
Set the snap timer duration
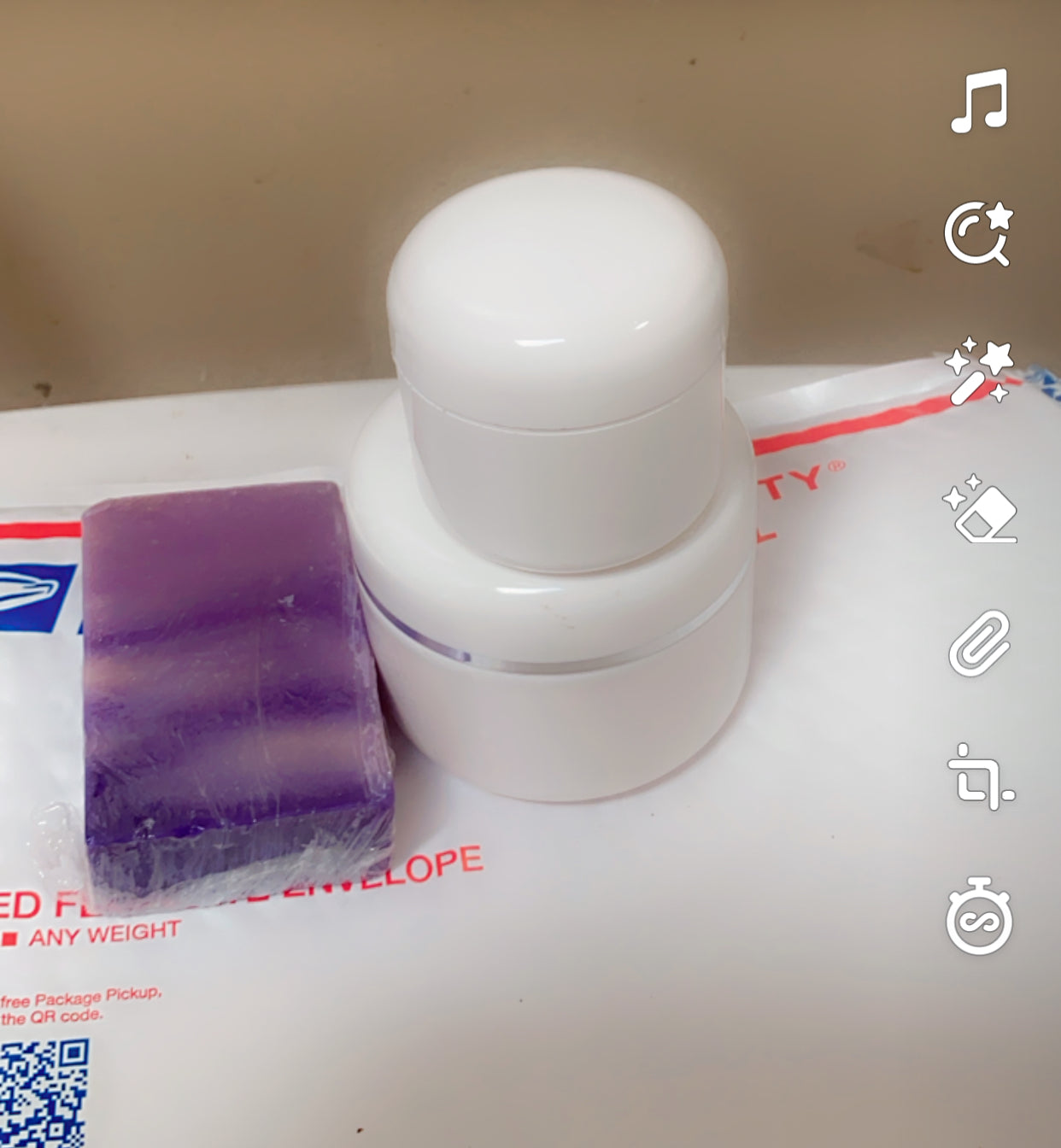tap(979, 917)
